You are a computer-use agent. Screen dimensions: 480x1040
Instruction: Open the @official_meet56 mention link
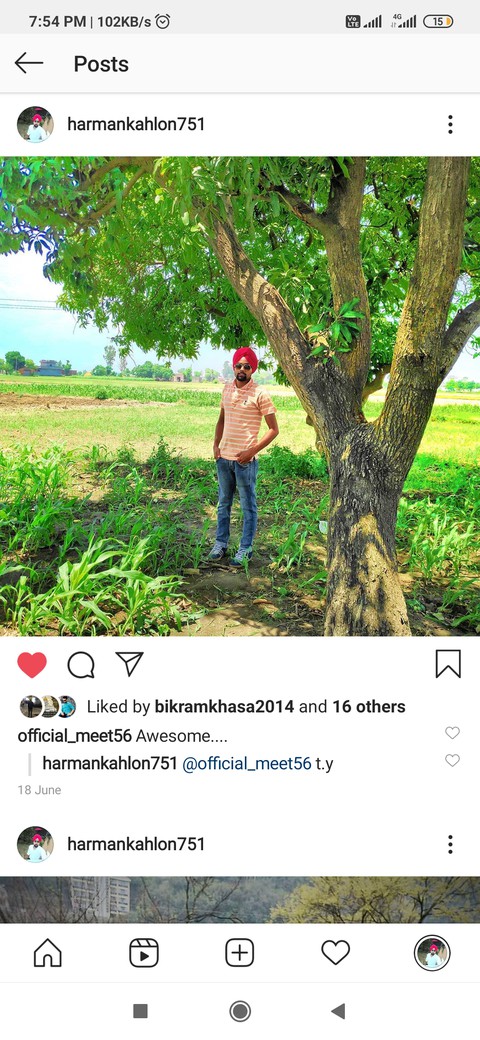247,763
